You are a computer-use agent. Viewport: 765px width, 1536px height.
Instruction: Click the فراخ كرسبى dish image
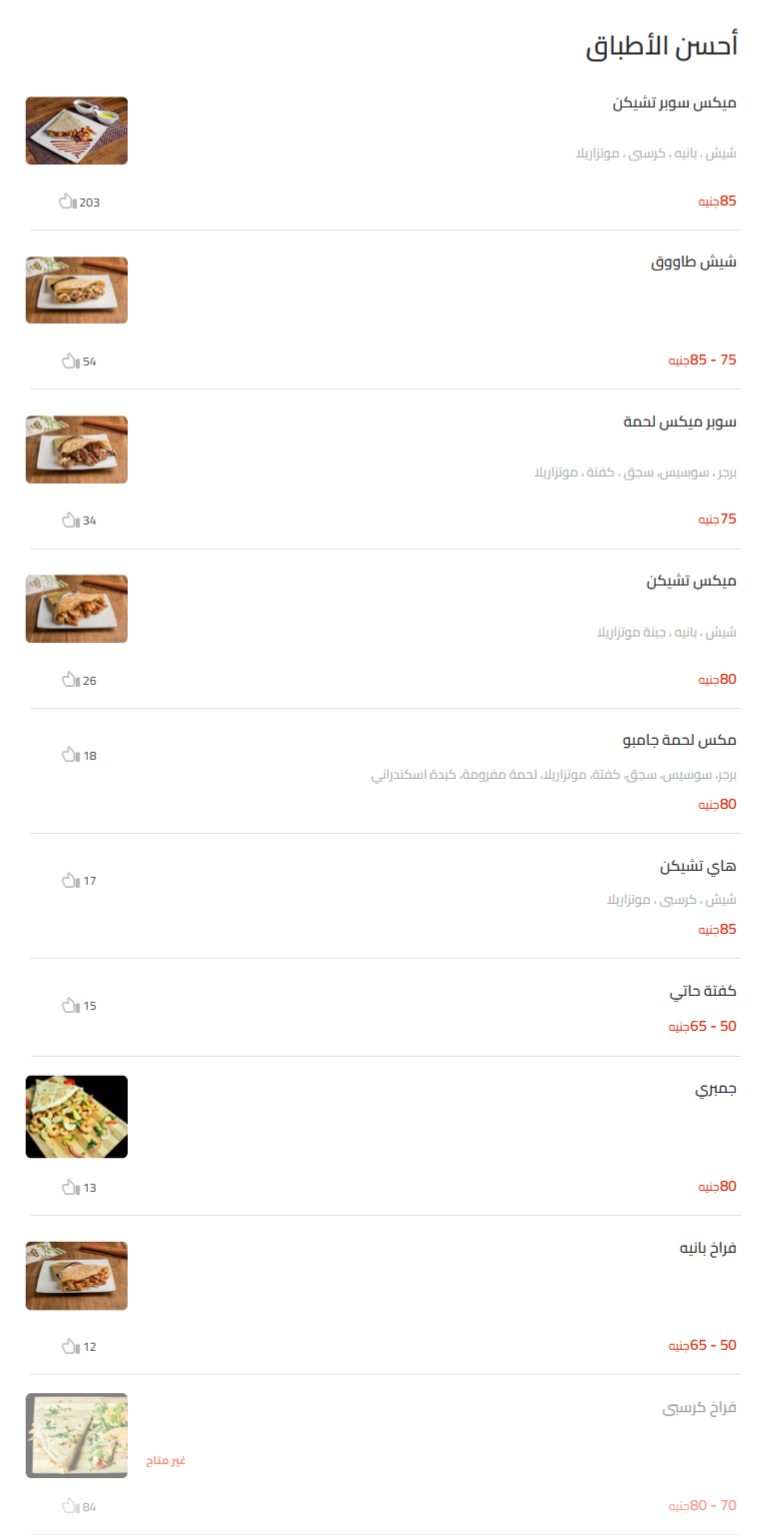click(x=76, y=1434)
